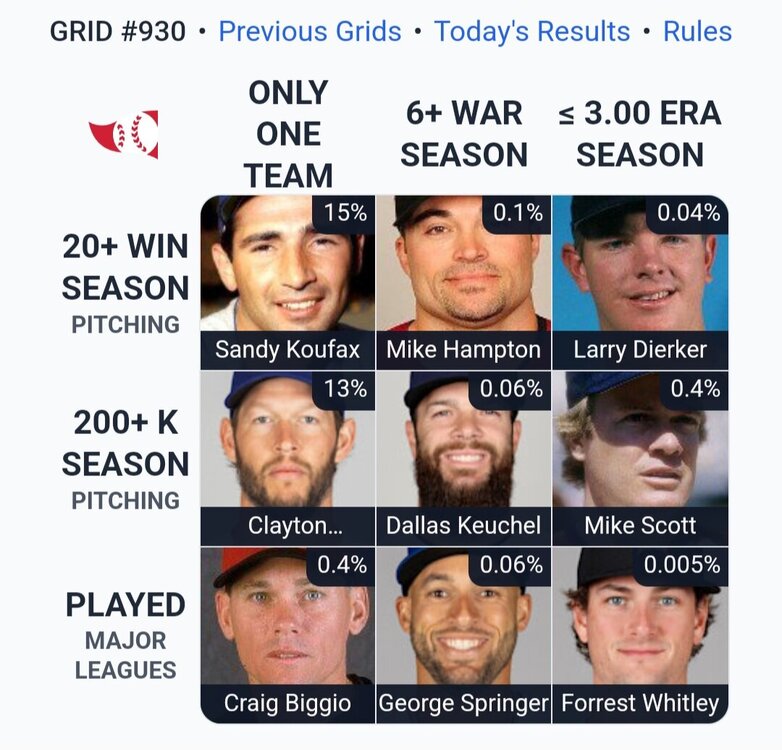Image resolution: width=782 pixels, height=750 pixels.
Task: View Today's Results
Action: point(532,31)
